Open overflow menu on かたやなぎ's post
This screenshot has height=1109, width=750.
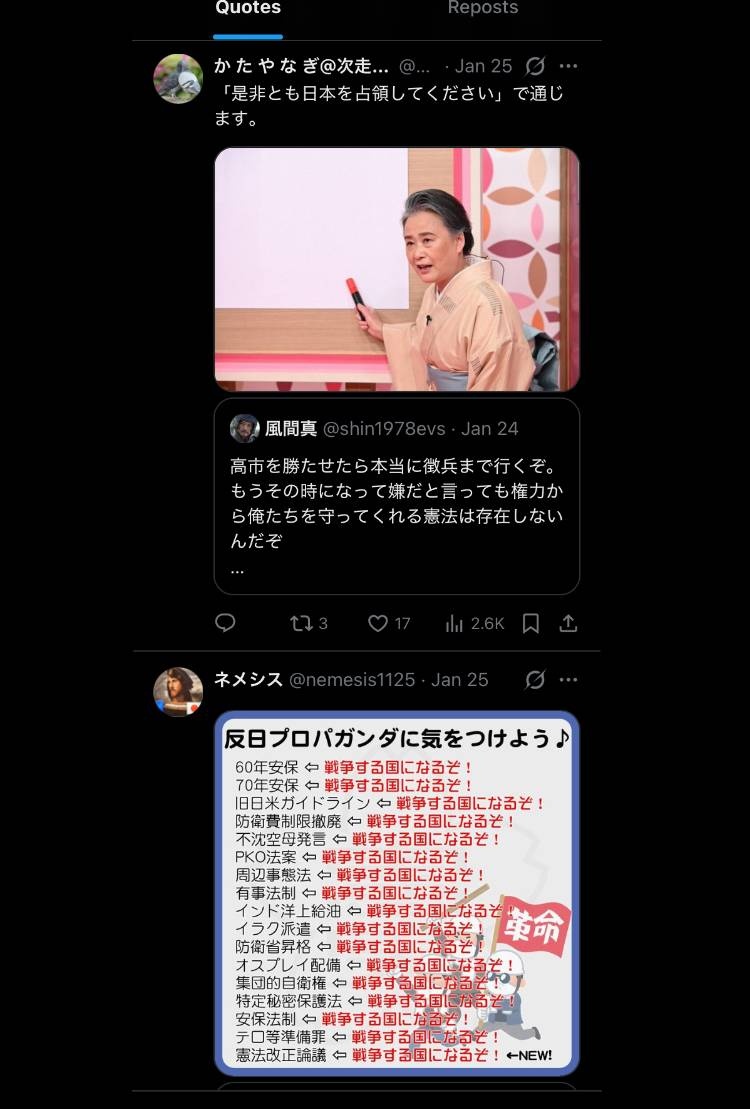pyautogui.click(x=568, y=66)
